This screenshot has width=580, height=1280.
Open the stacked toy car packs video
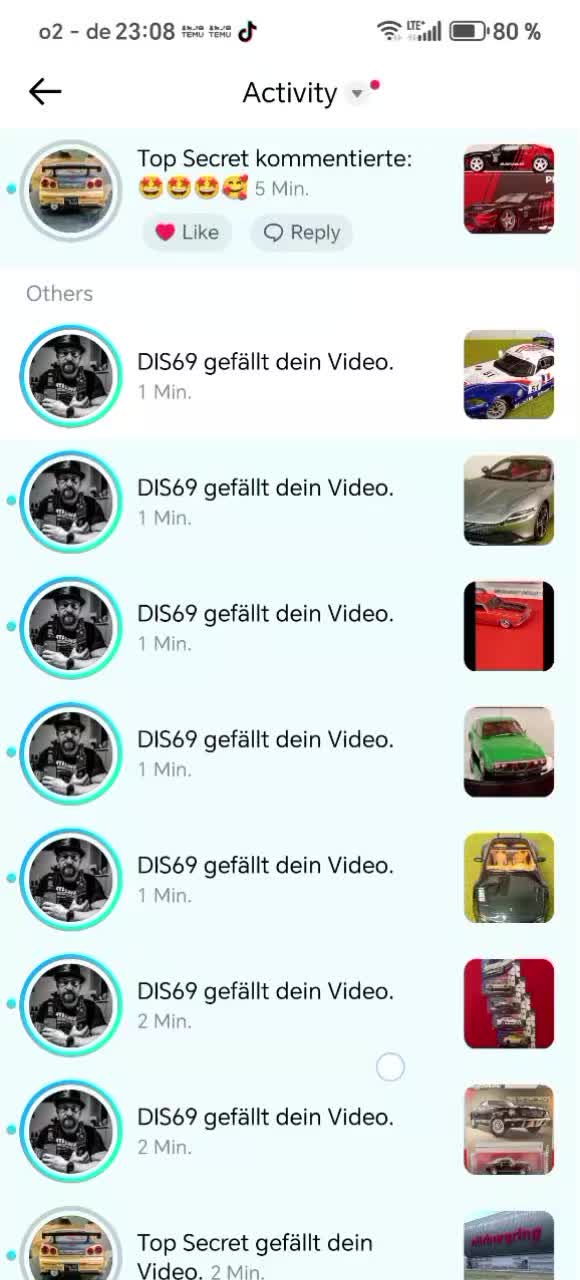509,1004
